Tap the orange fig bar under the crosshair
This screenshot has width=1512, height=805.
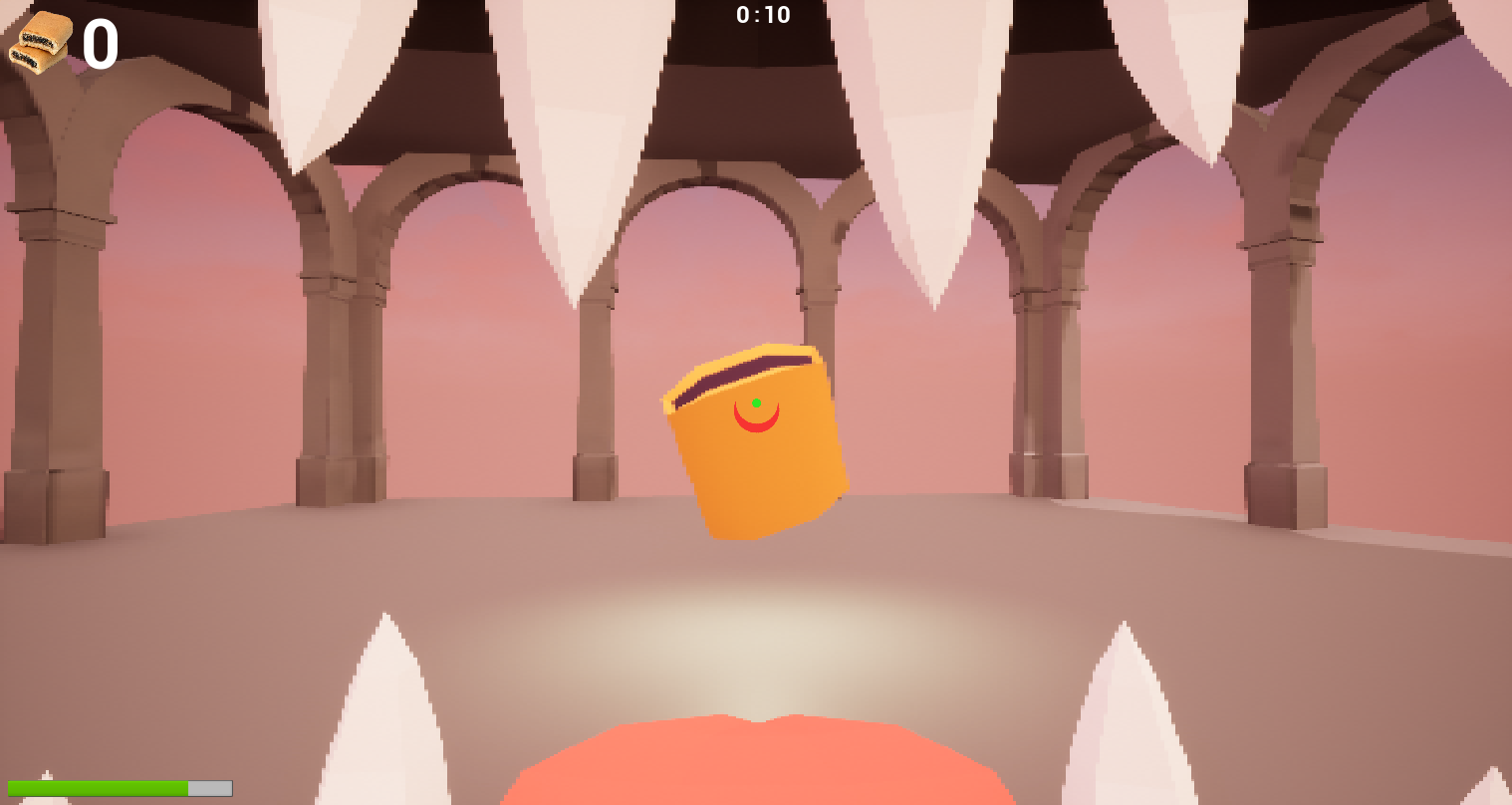click(x=759, y=458)
